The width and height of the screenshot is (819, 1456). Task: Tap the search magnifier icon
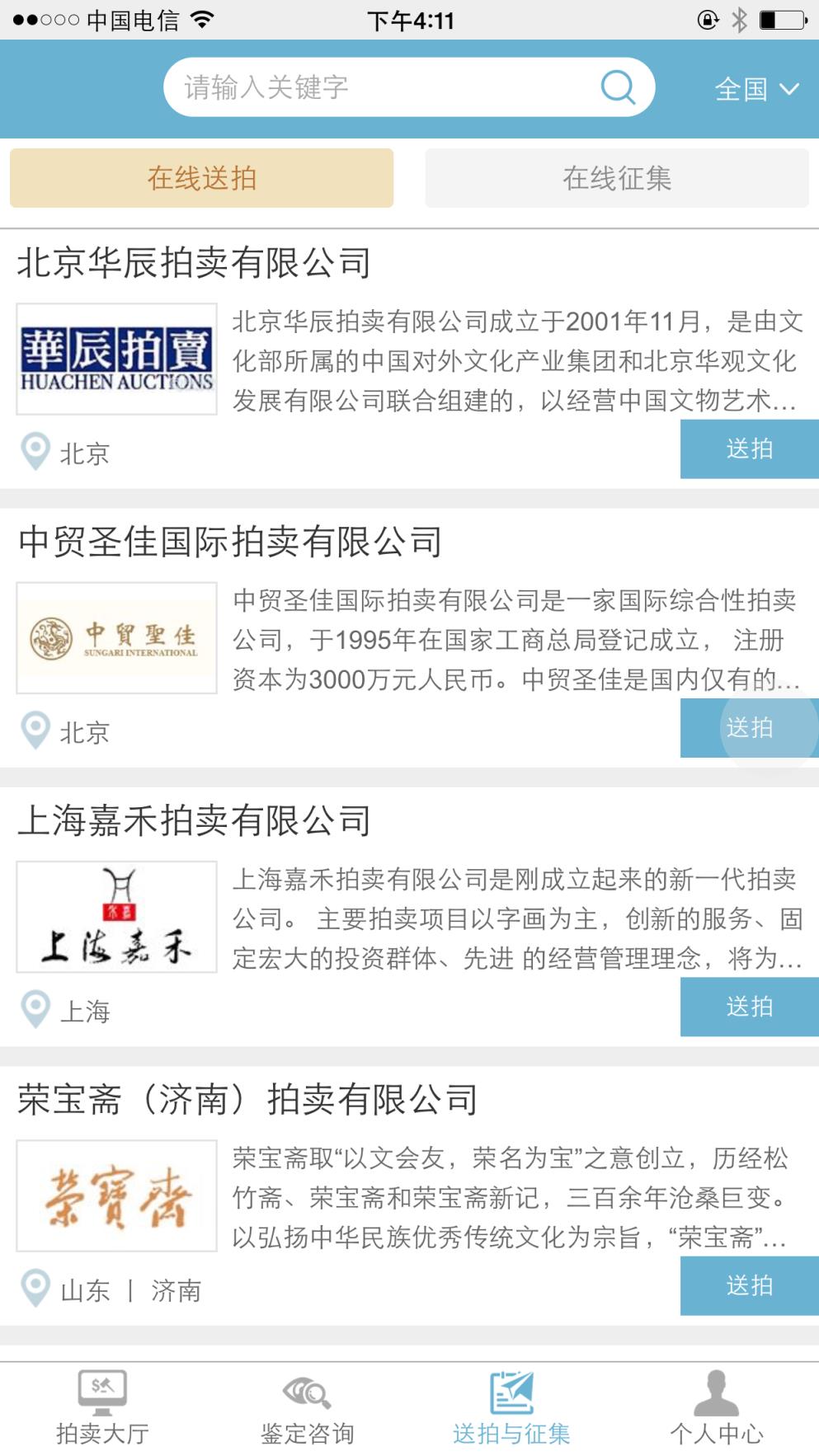[x=617, y=86]
